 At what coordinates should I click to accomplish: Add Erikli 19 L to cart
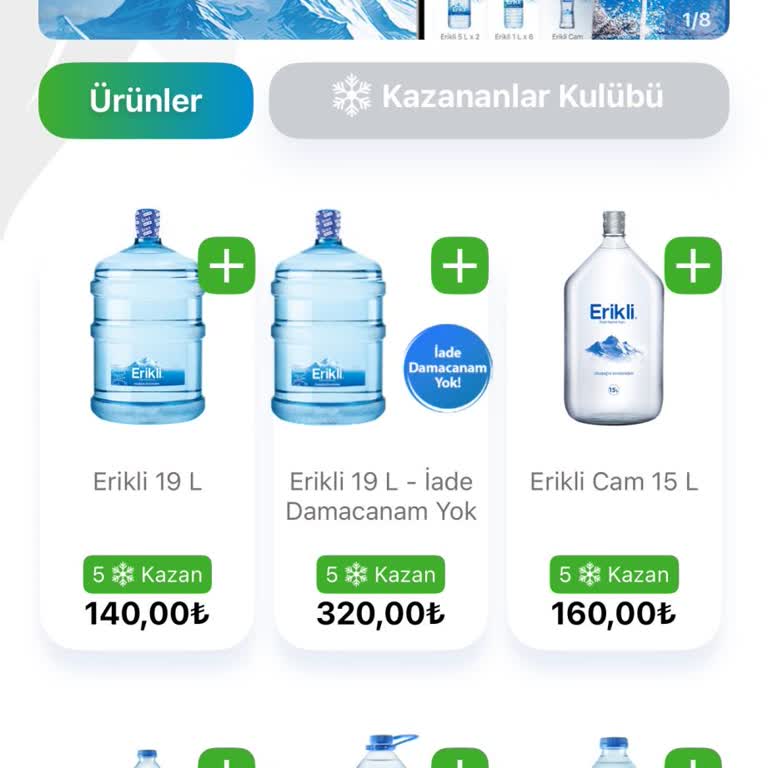coord(227,266)
